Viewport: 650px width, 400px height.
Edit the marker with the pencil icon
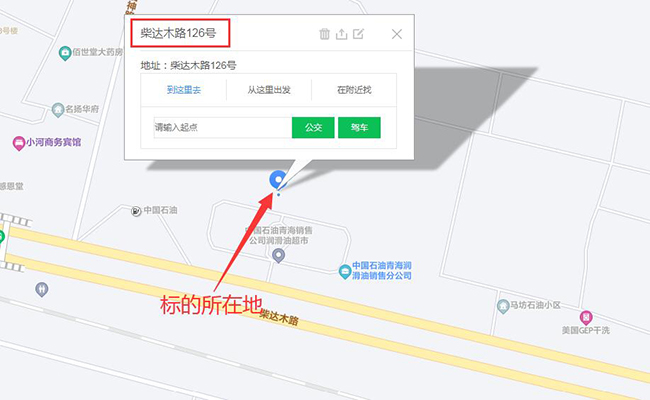click(x=358, y=34)
